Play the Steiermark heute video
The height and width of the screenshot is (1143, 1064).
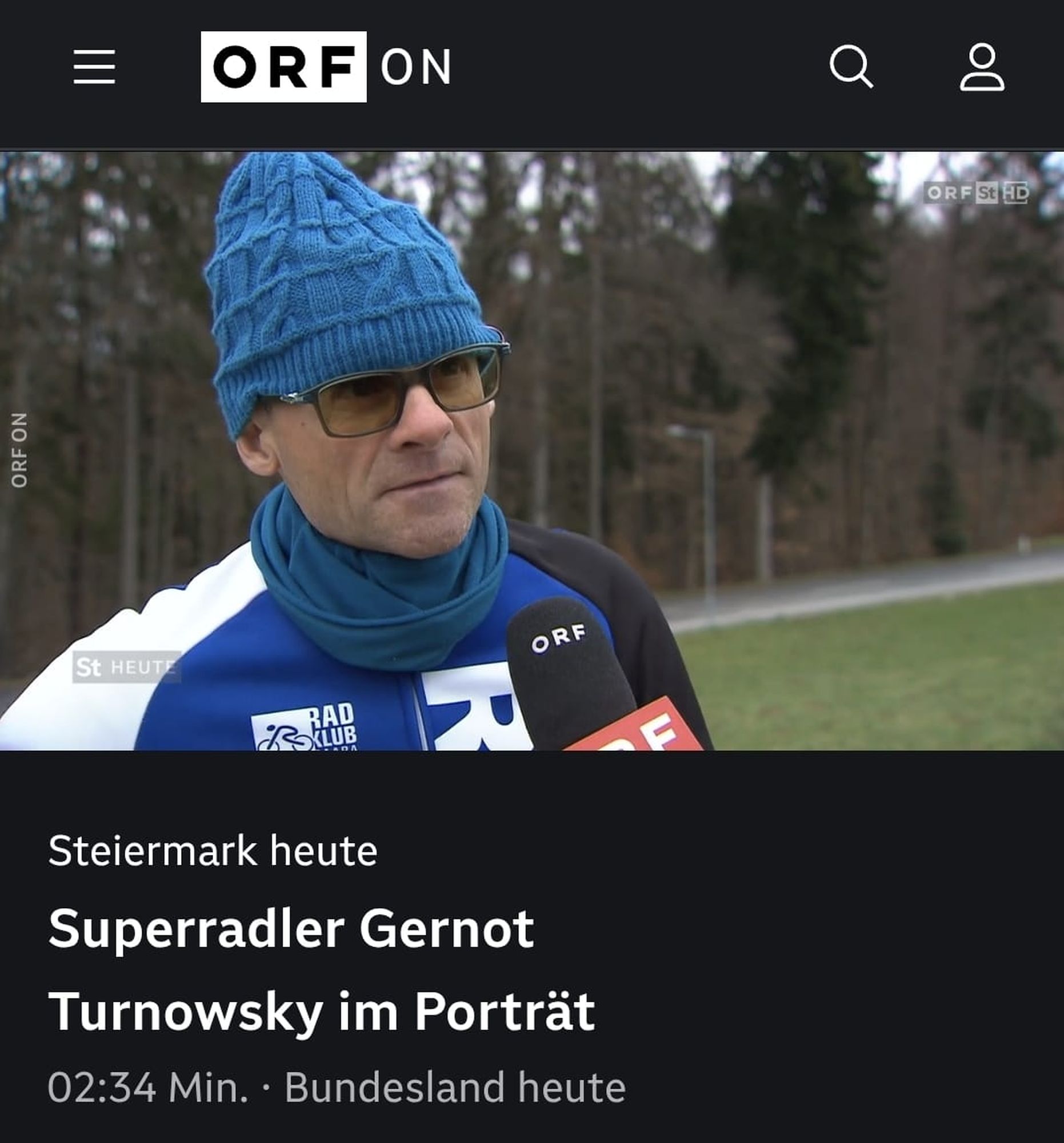point(531,451)
